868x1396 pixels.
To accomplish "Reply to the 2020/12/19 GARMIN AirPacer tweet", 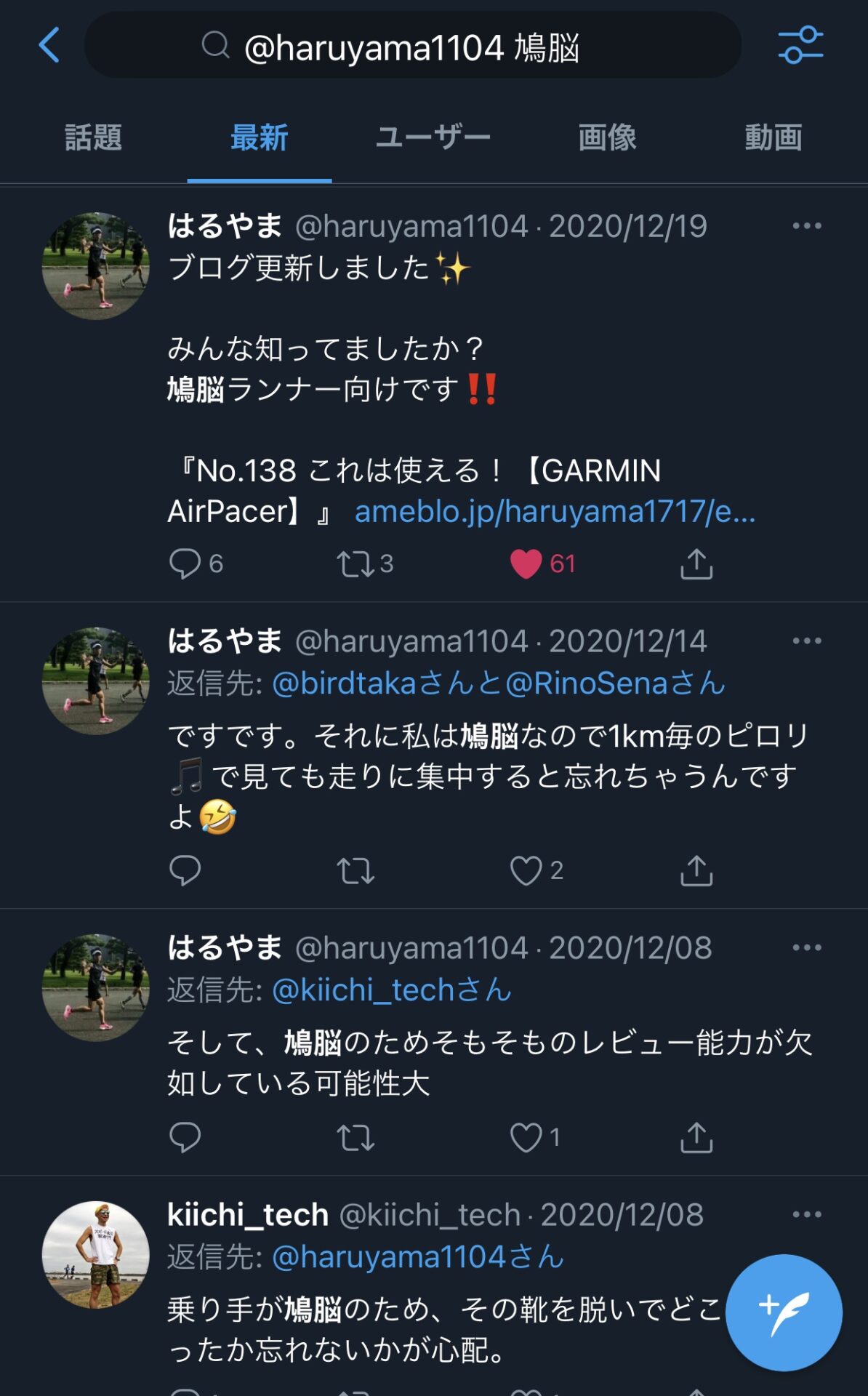I will (x=185, y=563).
